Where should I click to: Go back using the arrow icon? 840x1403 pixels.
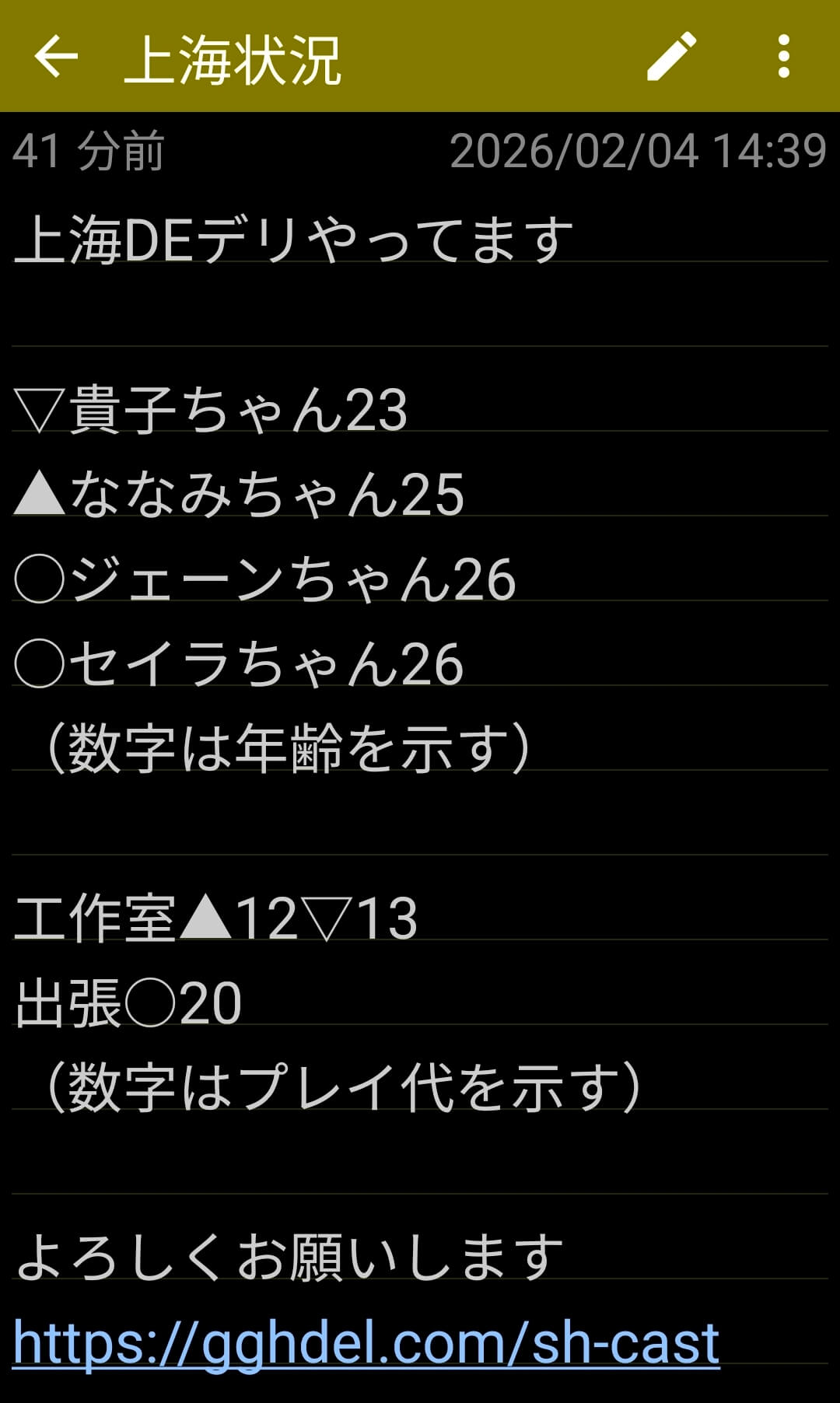coord(56,56)
